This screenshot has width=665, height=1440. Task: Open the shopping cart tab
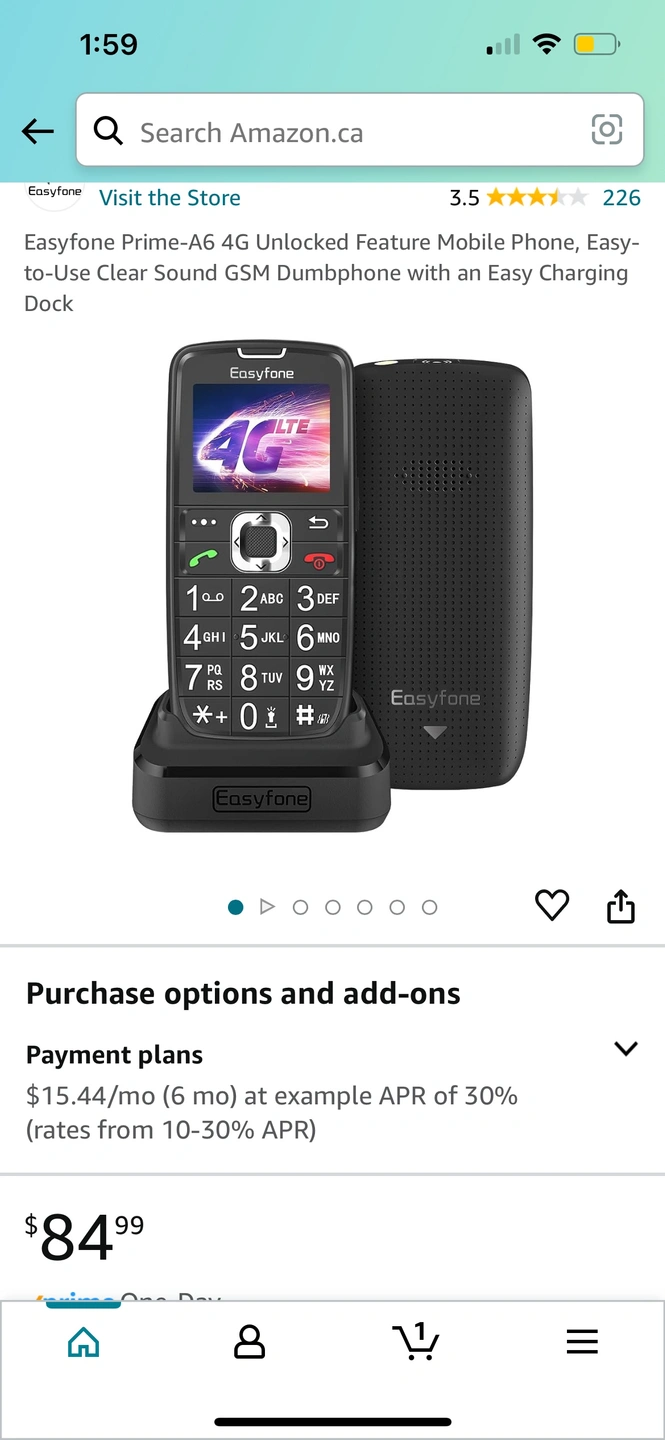416,1341
